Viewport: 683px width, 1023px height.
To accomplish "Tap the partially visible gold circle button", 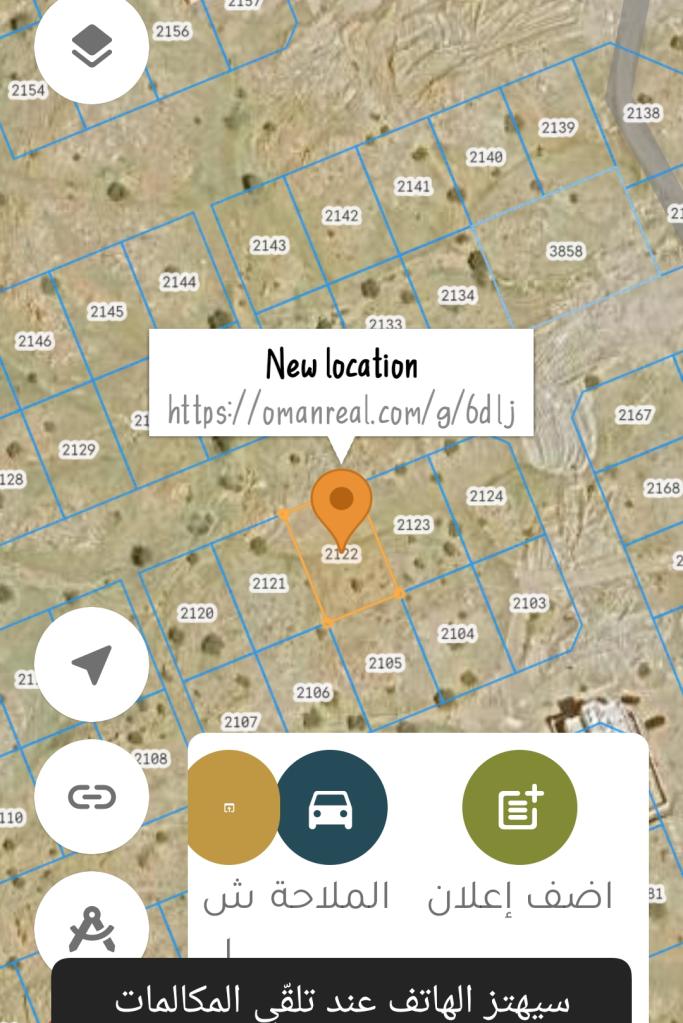I will click(x=229, y=808).
